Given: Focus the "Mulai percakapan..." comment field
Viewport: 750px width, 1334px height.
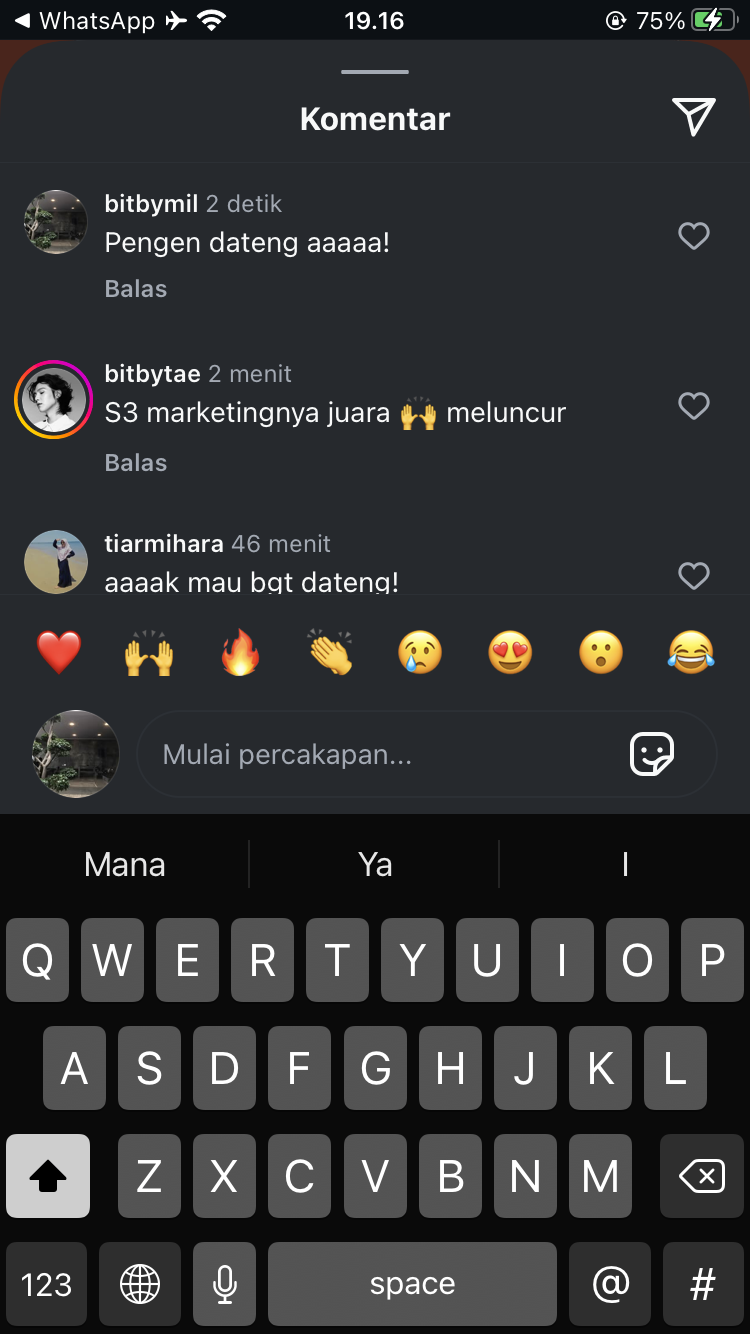Looking at the screenshot, I should (380, 754).
